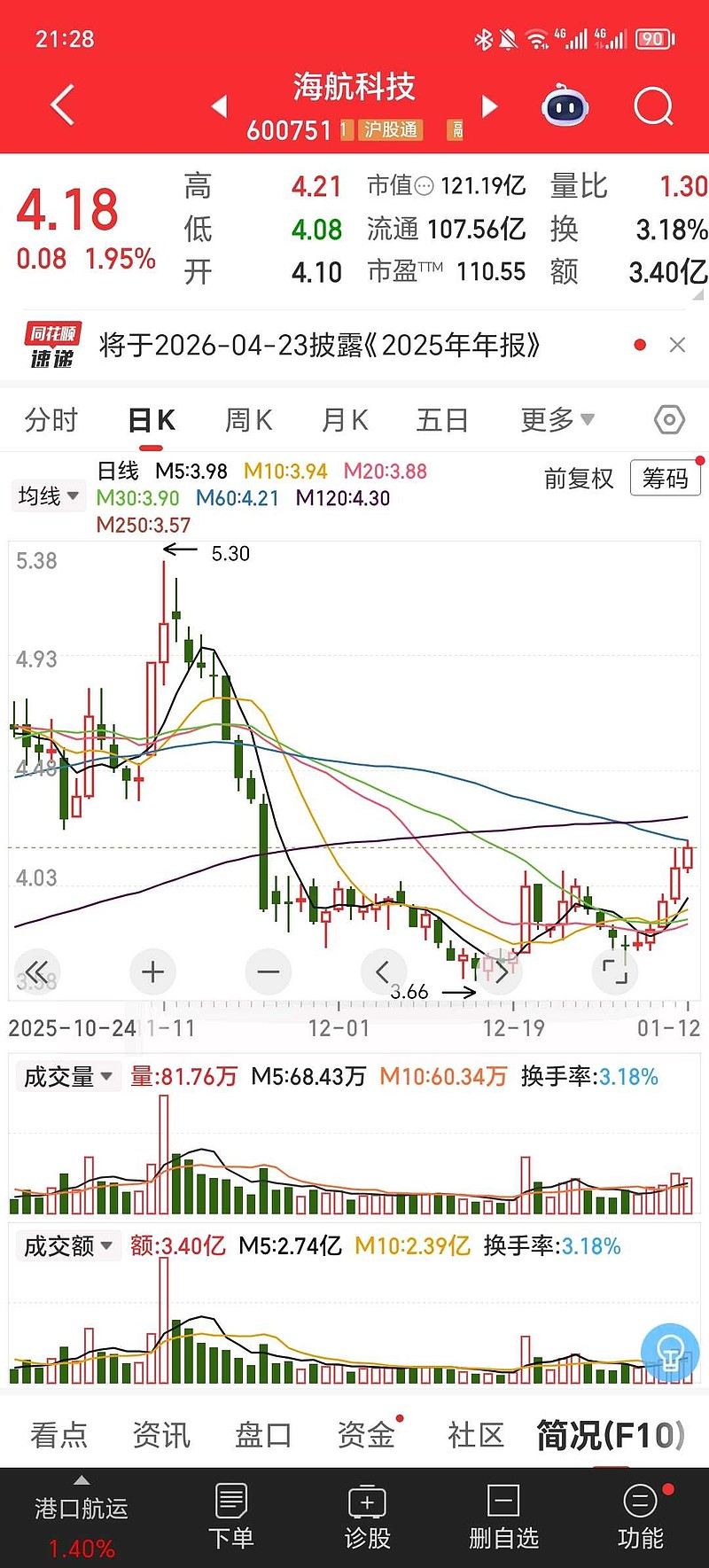Zoom in on chart using plus icon

(x=152, y=971)
